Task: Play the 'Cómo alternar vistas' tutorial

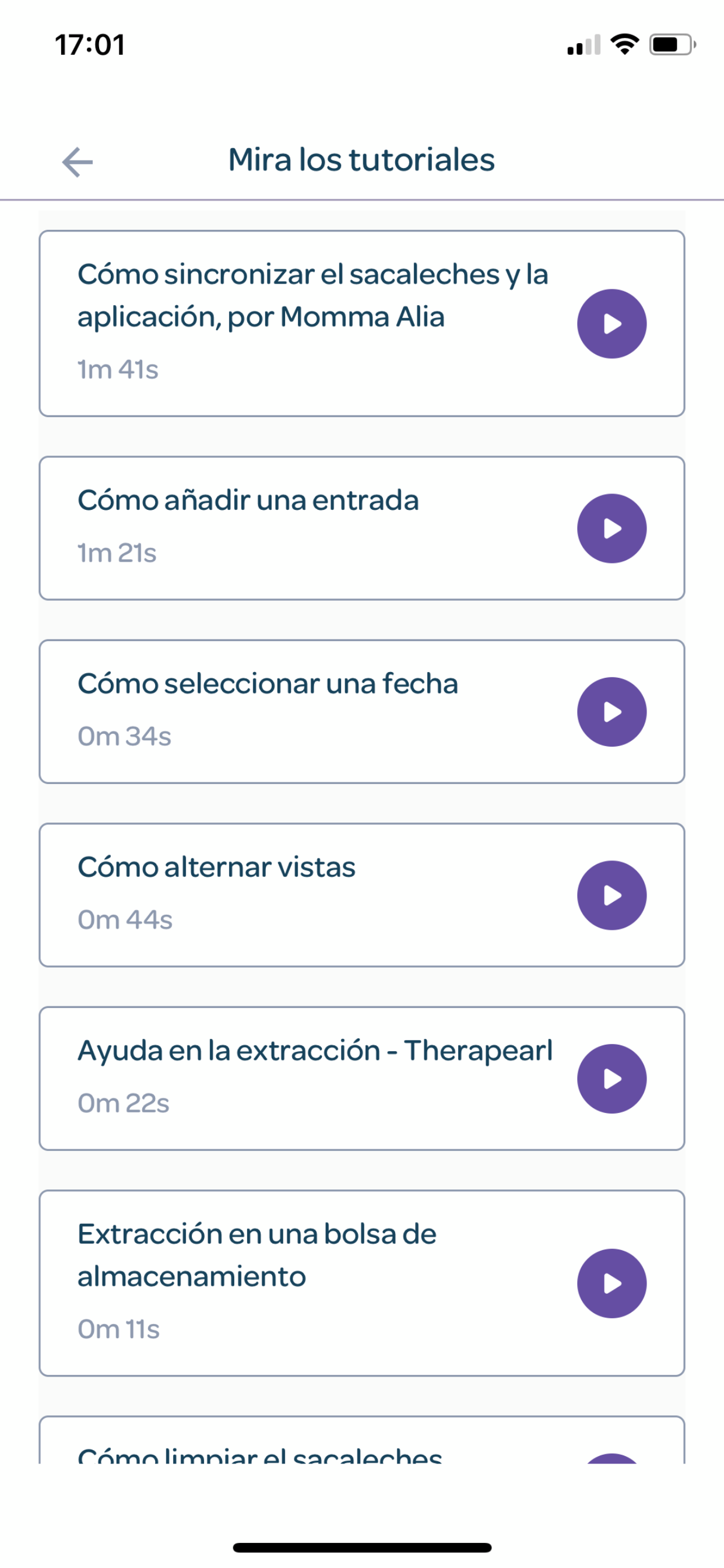Action: tap(611, 895)
